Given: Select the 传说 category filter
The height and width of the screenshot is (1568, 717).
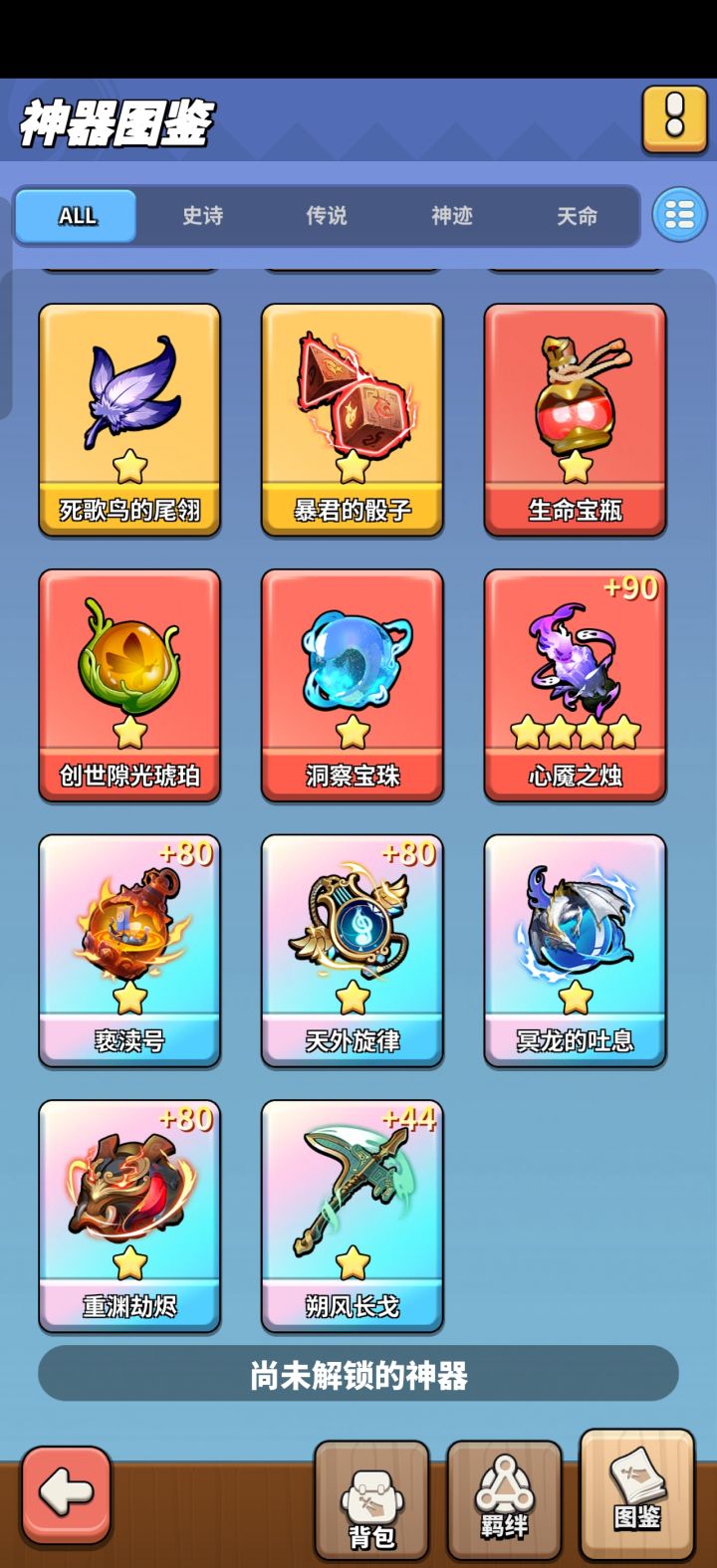Looking at the screenshot, I should click(328, 216).
